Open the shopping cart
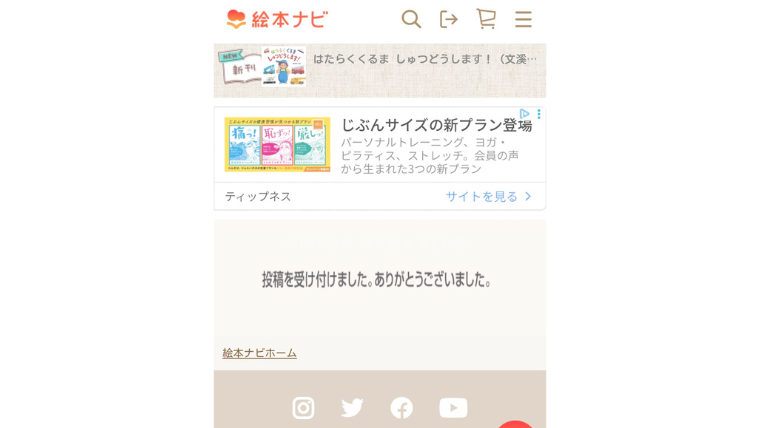Image resolution: width=760 pixels, height=428 pixels. 486,19
